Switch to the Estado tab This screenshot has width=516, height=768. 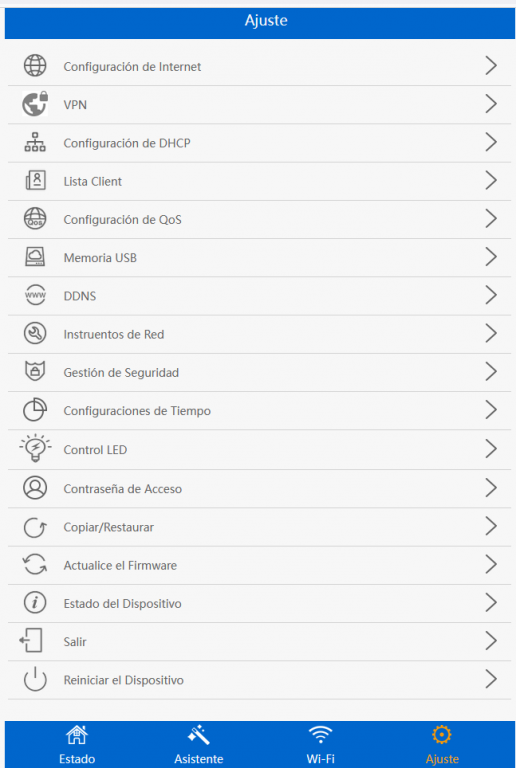77,745
